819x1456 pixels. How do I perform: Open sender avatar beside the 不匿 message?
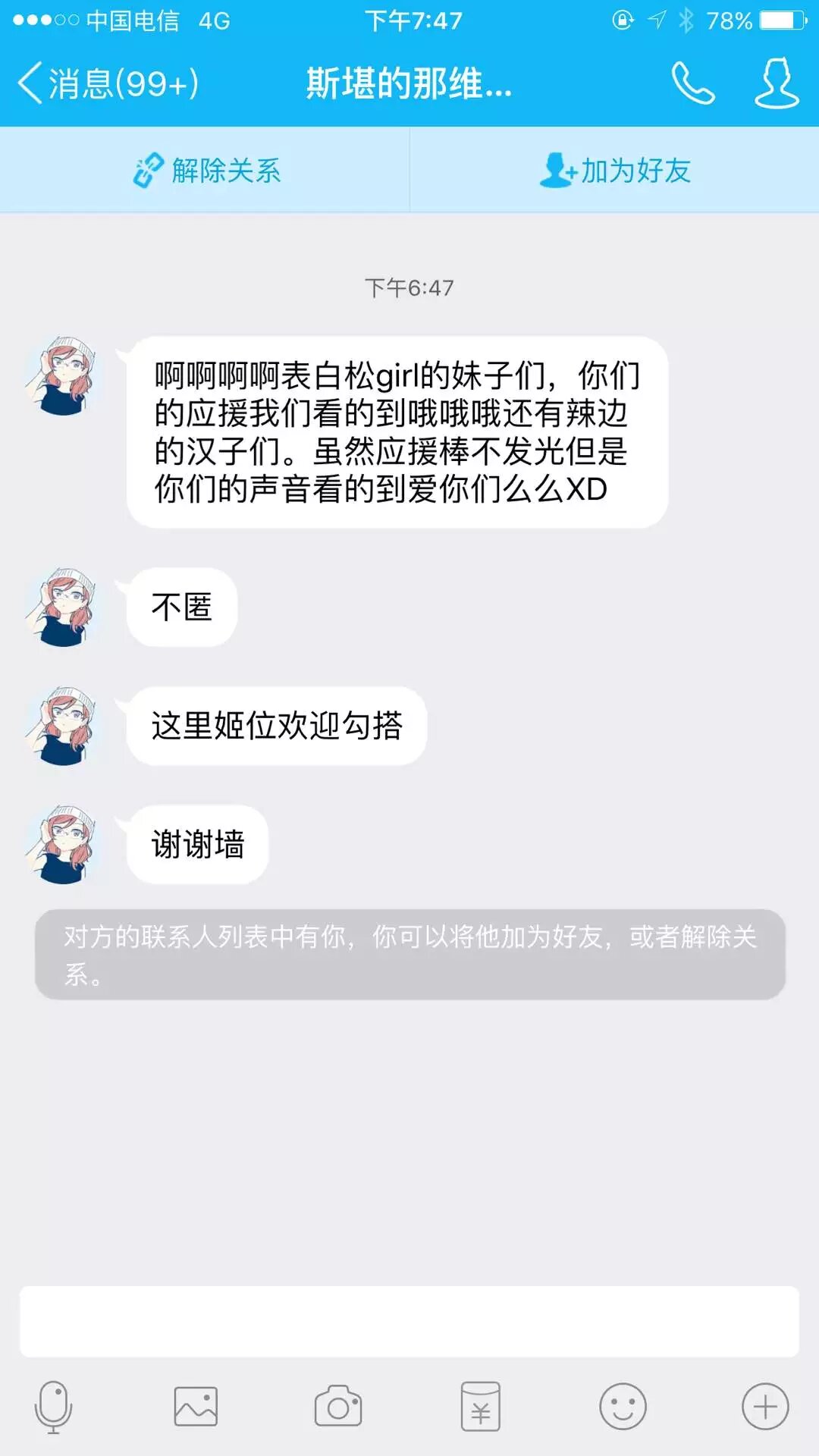click(x=63, y=608)
